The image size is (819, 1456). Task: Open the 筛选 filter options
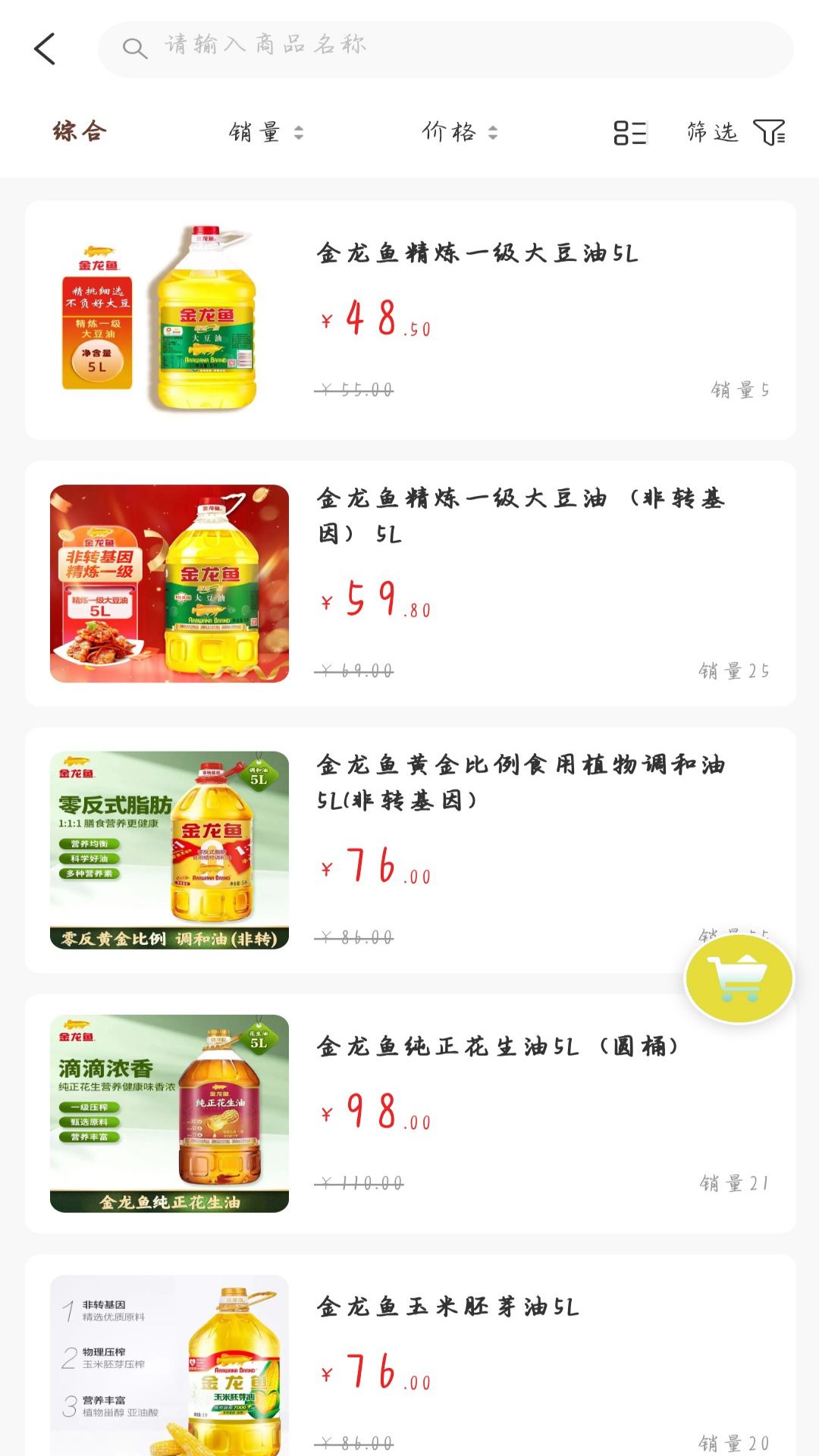pyautogui.click(x=736, y=133)
